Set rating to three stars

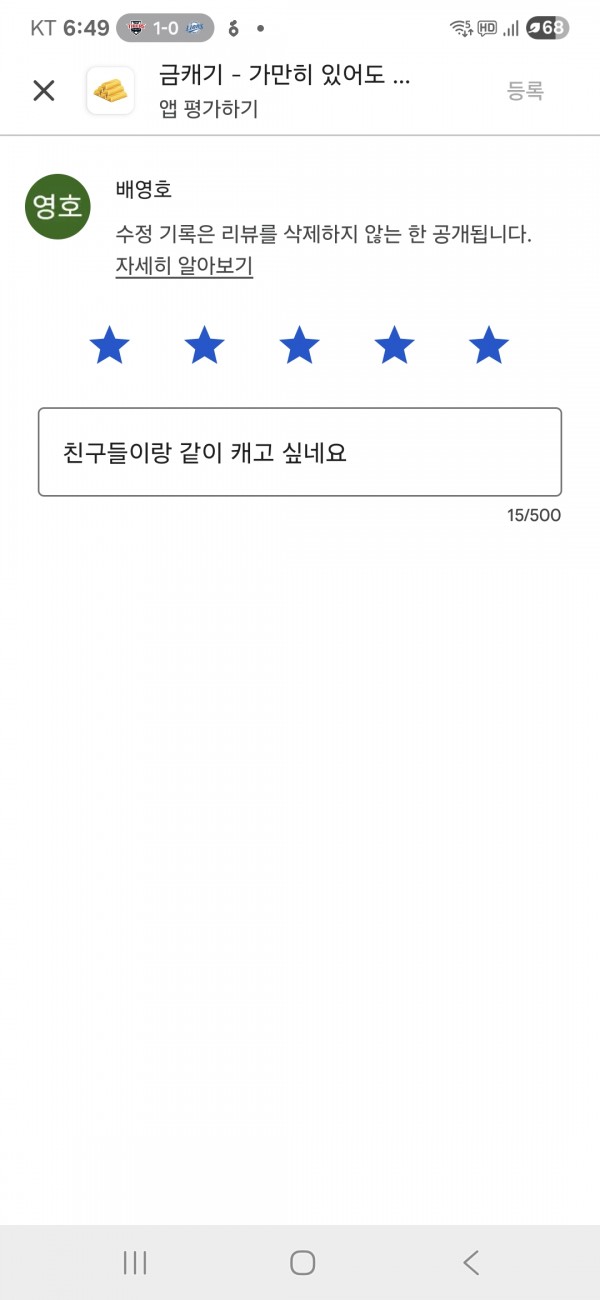point(299,346)
